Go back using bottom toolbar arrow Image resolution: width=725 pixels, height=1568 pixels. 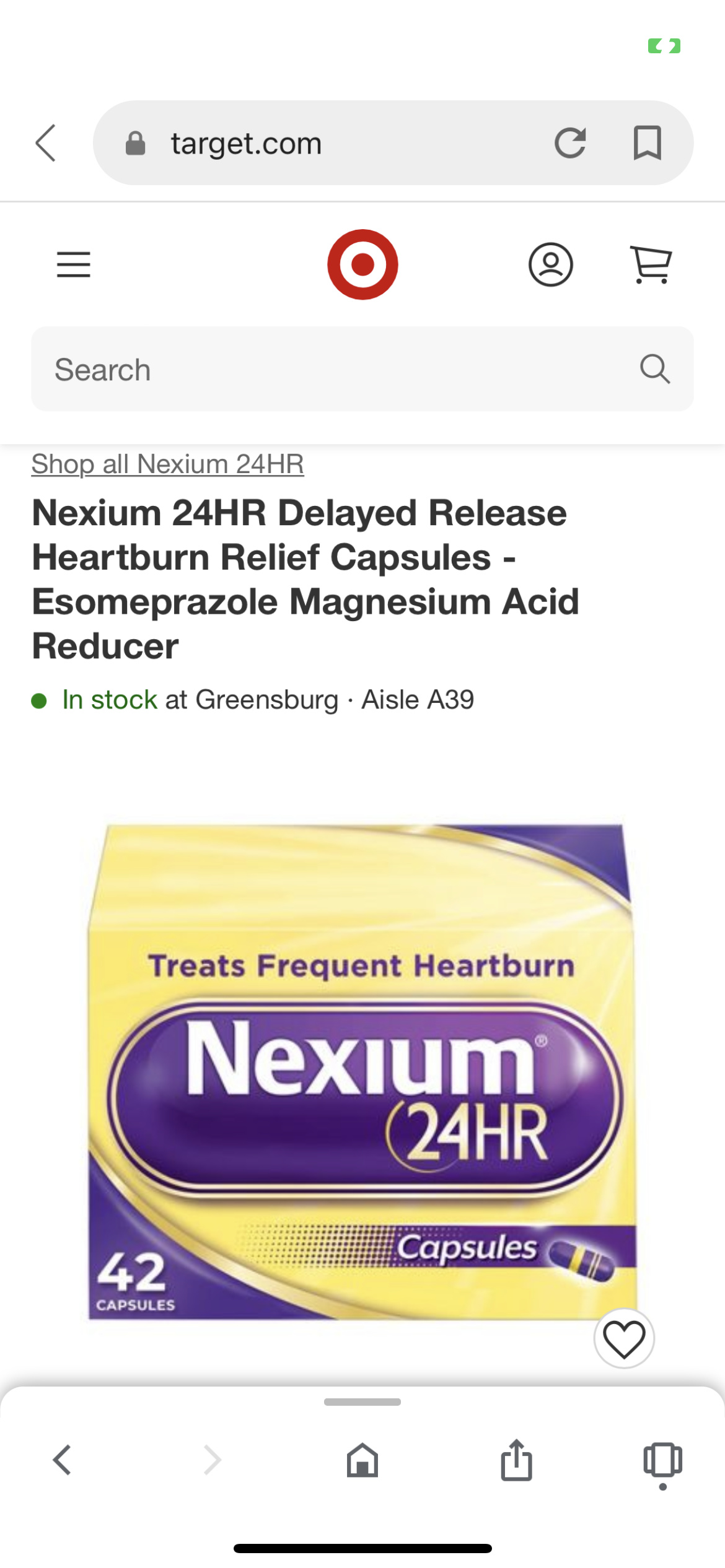click(x=62, y=1460)
